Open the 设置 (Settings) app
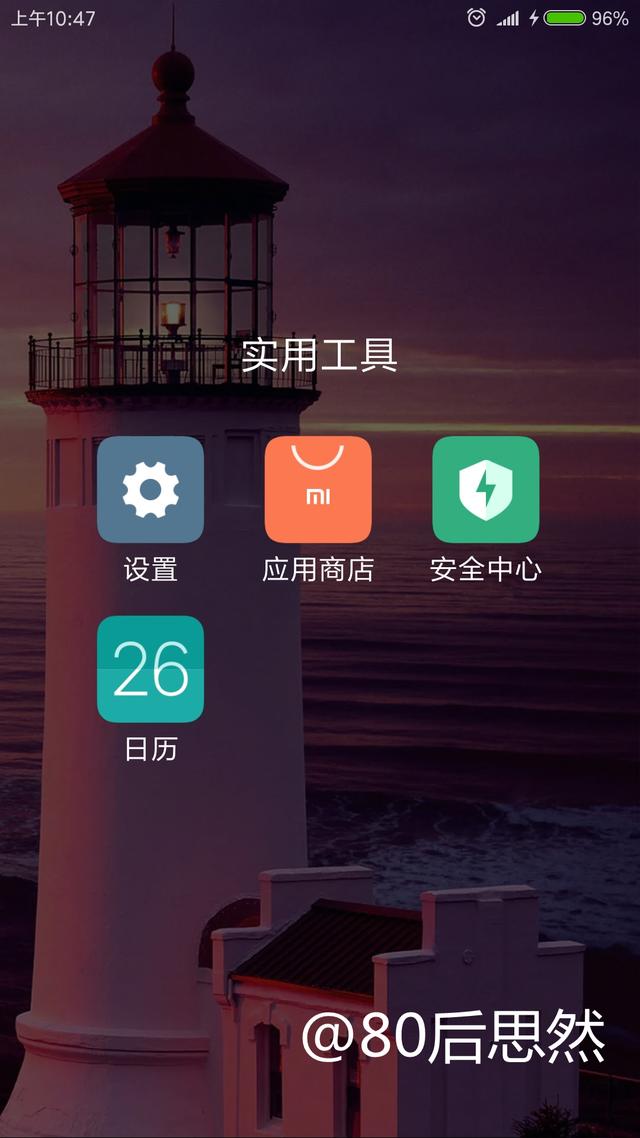This screenshot has width=640, height=1138. pos(150,489)
